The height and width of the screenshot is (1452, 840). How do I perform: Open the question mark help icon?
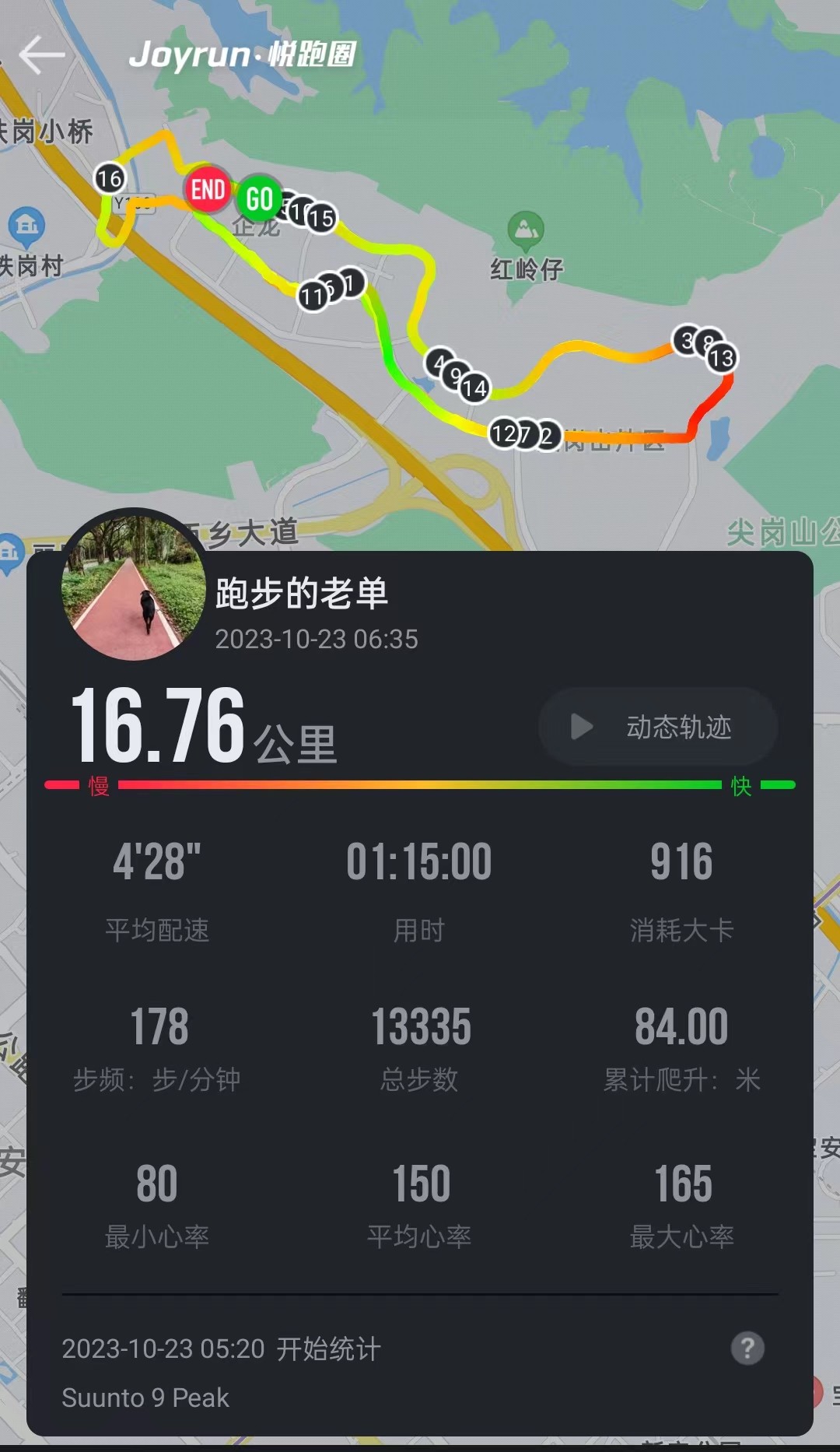tap(747, 1349)
